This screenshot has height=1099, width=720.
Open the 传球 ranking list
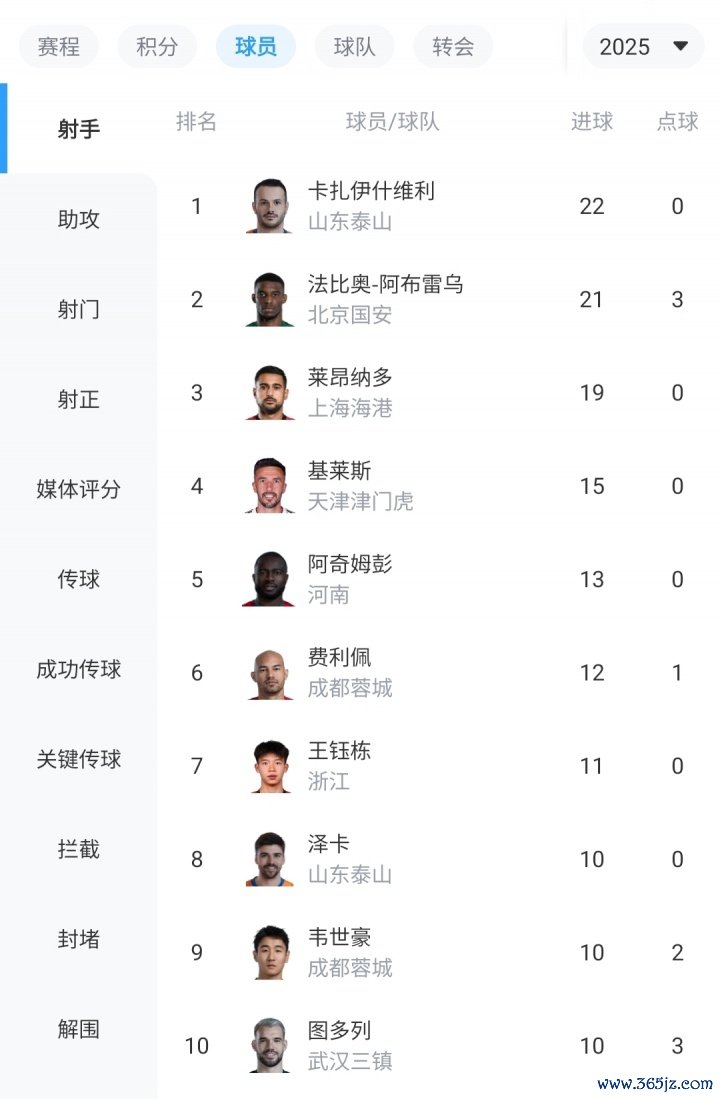pos(79,579)
